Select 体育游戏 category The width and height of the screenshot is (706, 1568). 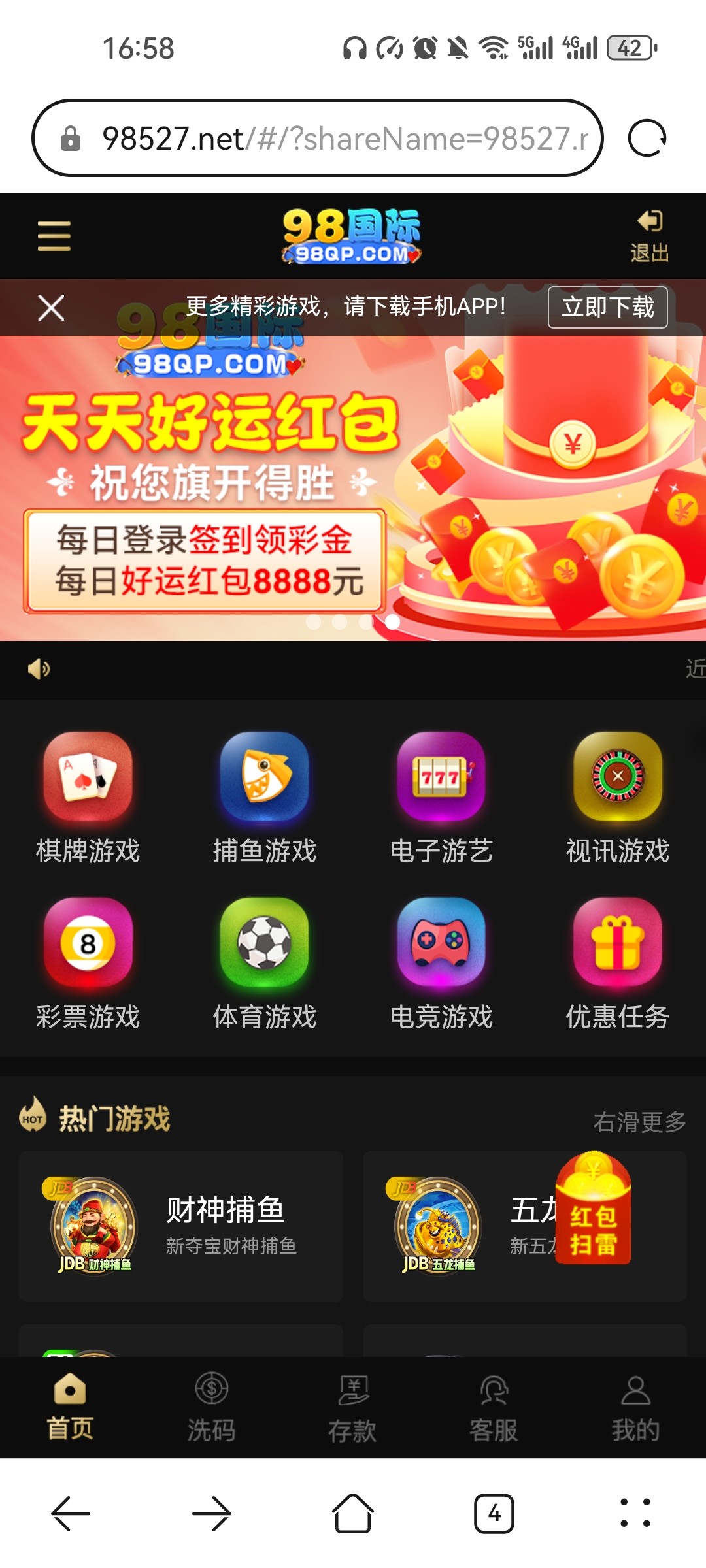click(x=265, y=964)
